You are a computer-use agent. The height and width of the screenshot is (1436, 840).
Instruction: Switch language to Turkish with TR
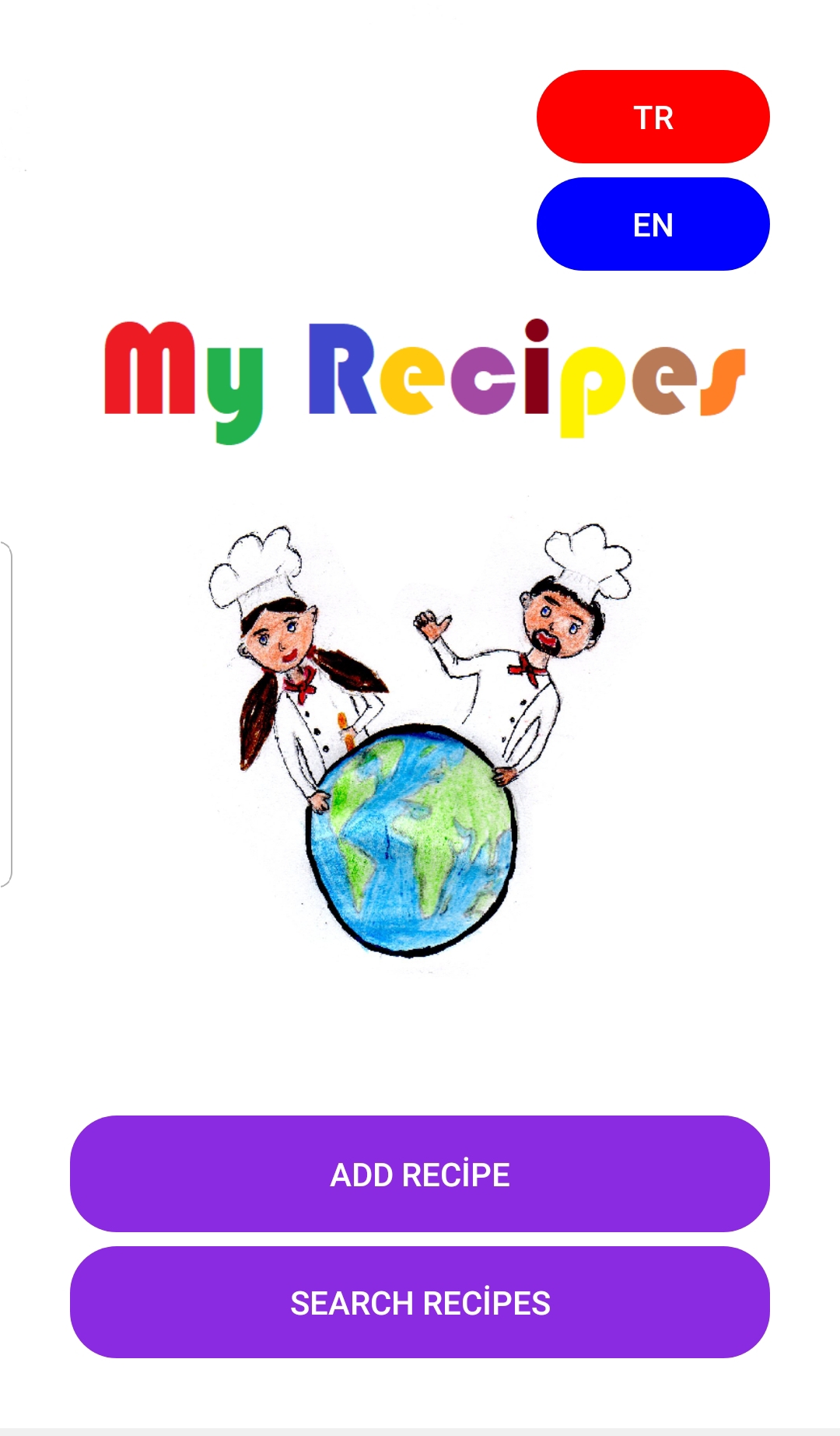point(653,117)
